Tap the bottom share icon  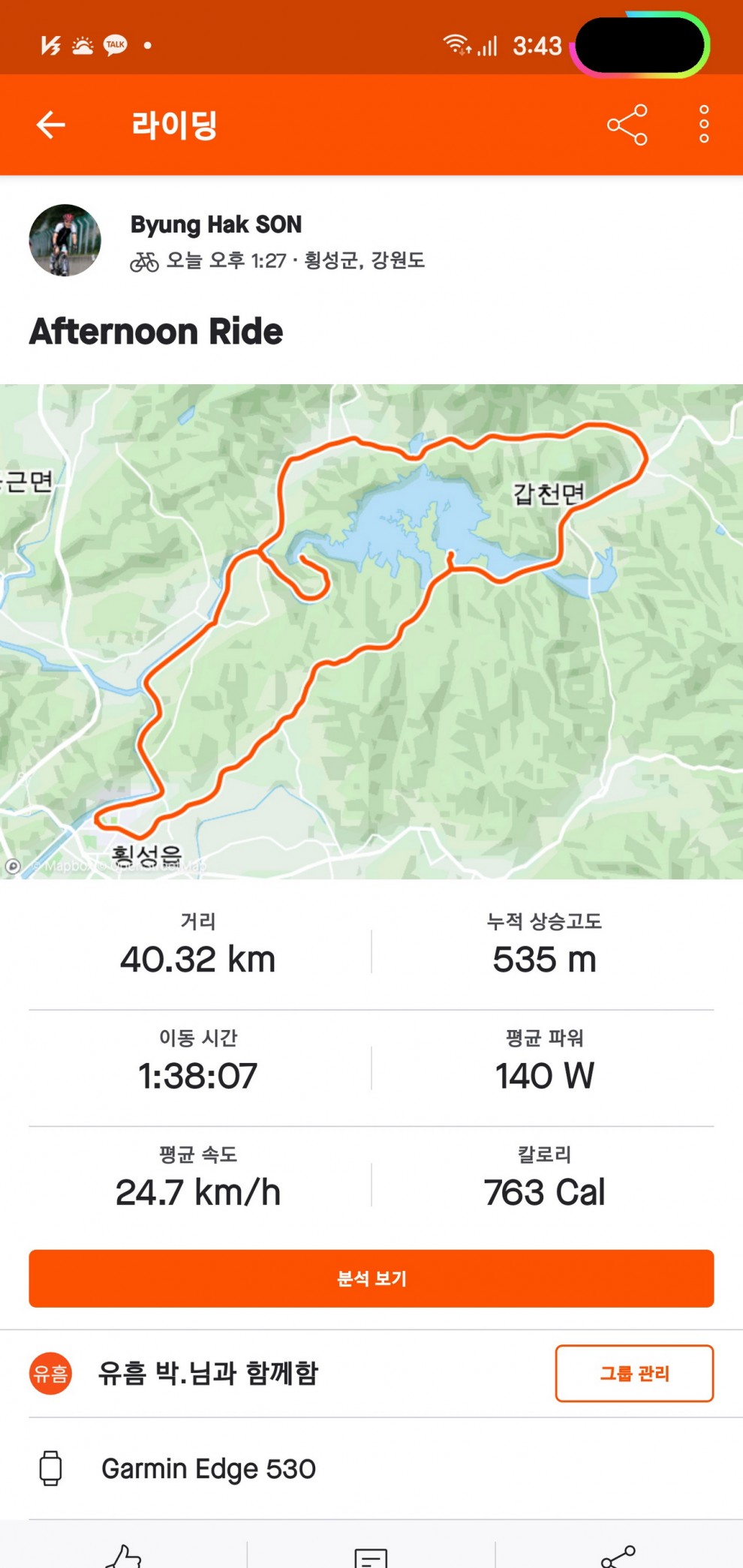coord(618,1556)
